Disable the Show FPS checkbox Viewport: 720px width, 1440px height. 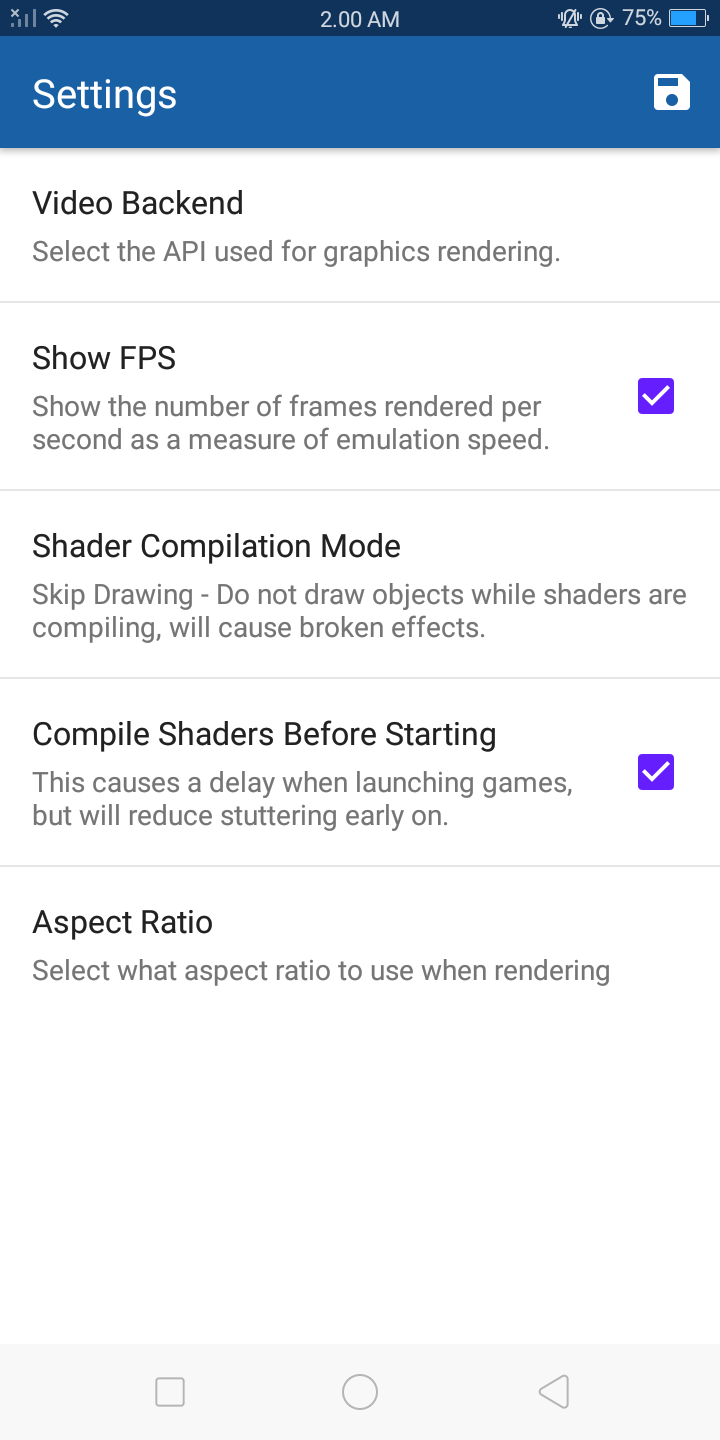[655, 396]
